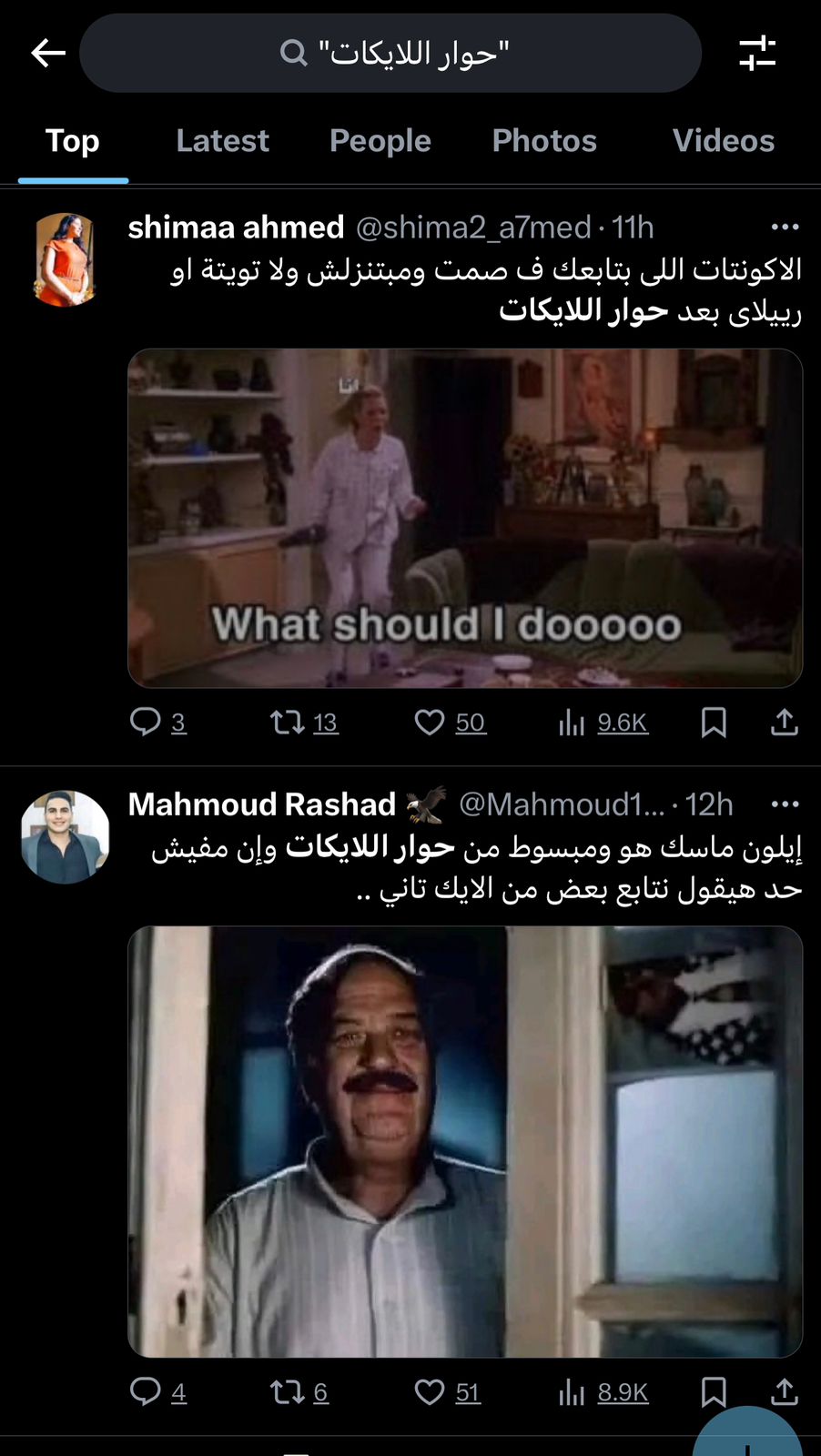Open the overflow menu on shimaa ahmed's post
The image size is (821, 1456).
click(784, 227)
